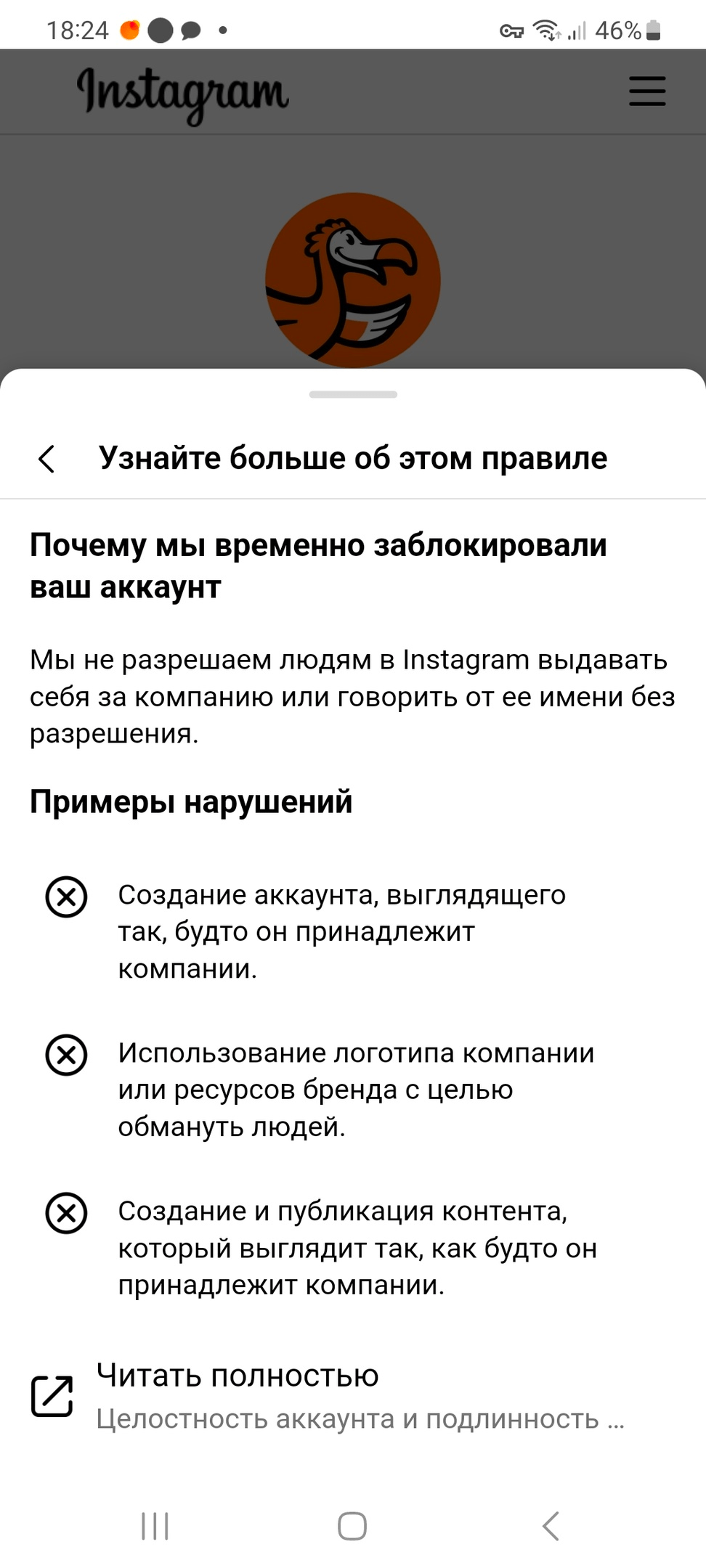Tap the sheet's top drag handle
The image size is (706, 1568).
click(x=353, y=394)
